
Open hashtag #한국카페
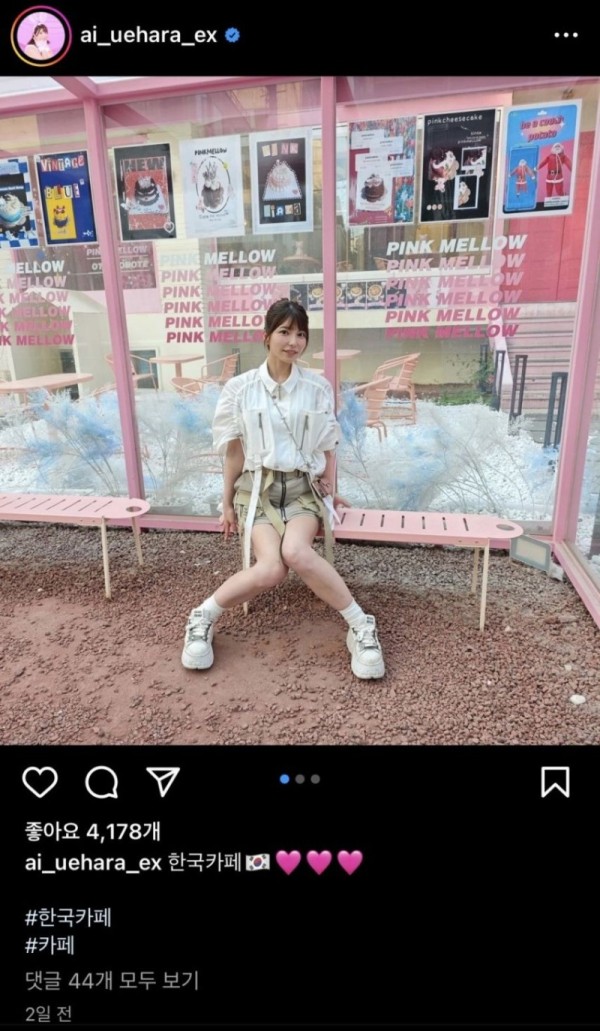68,917
